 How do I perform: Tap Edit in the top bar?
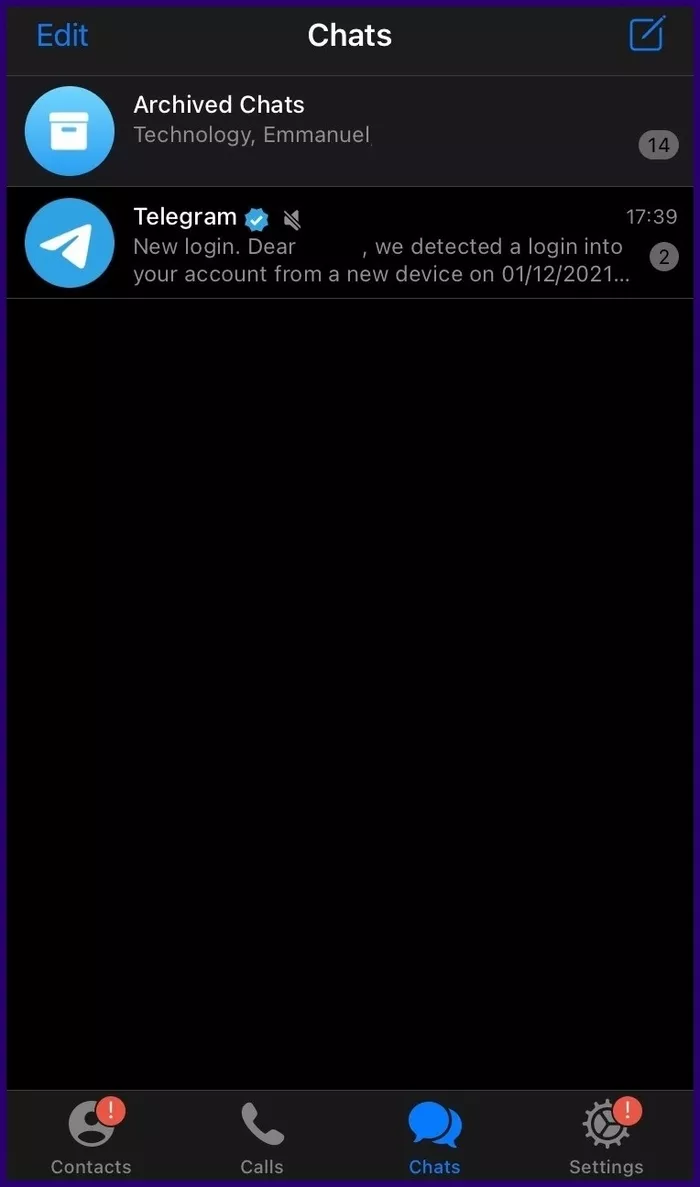click(x=62, y=36)
